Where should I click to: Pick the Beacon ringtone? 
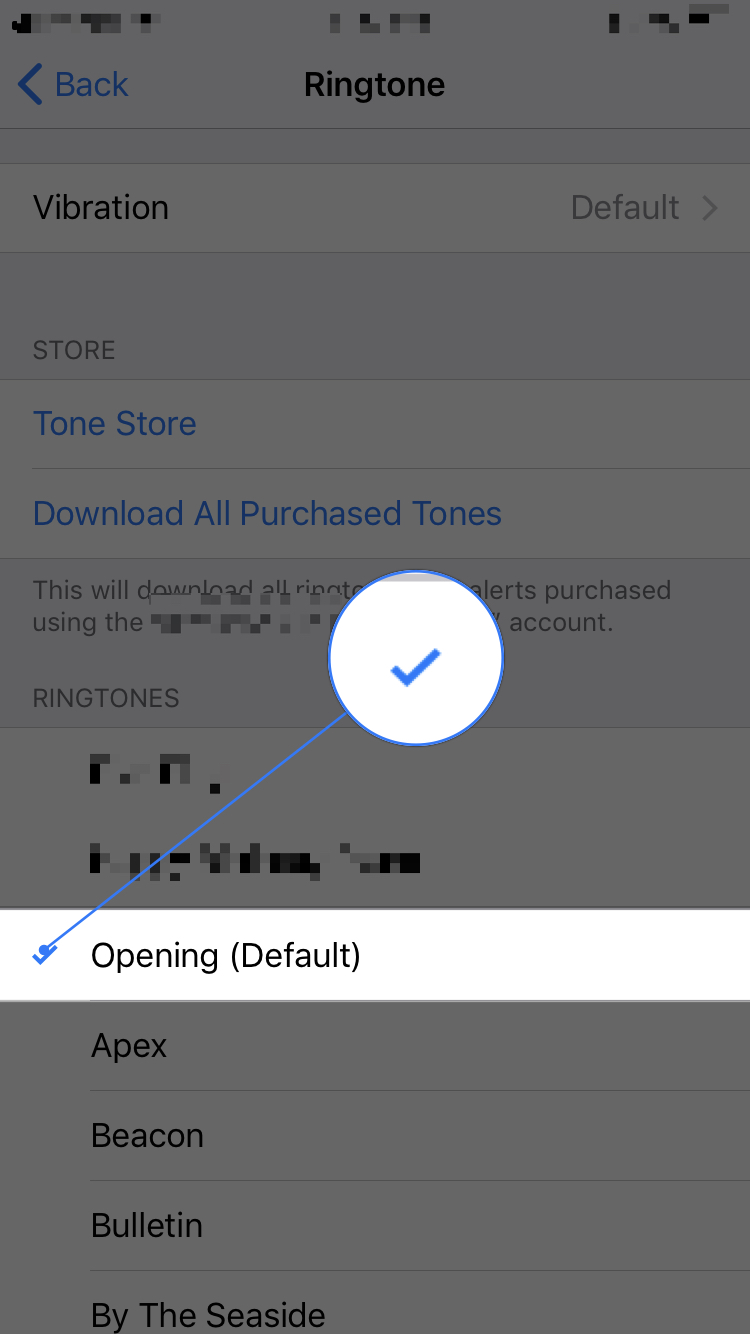click(x=375, y=1136)
